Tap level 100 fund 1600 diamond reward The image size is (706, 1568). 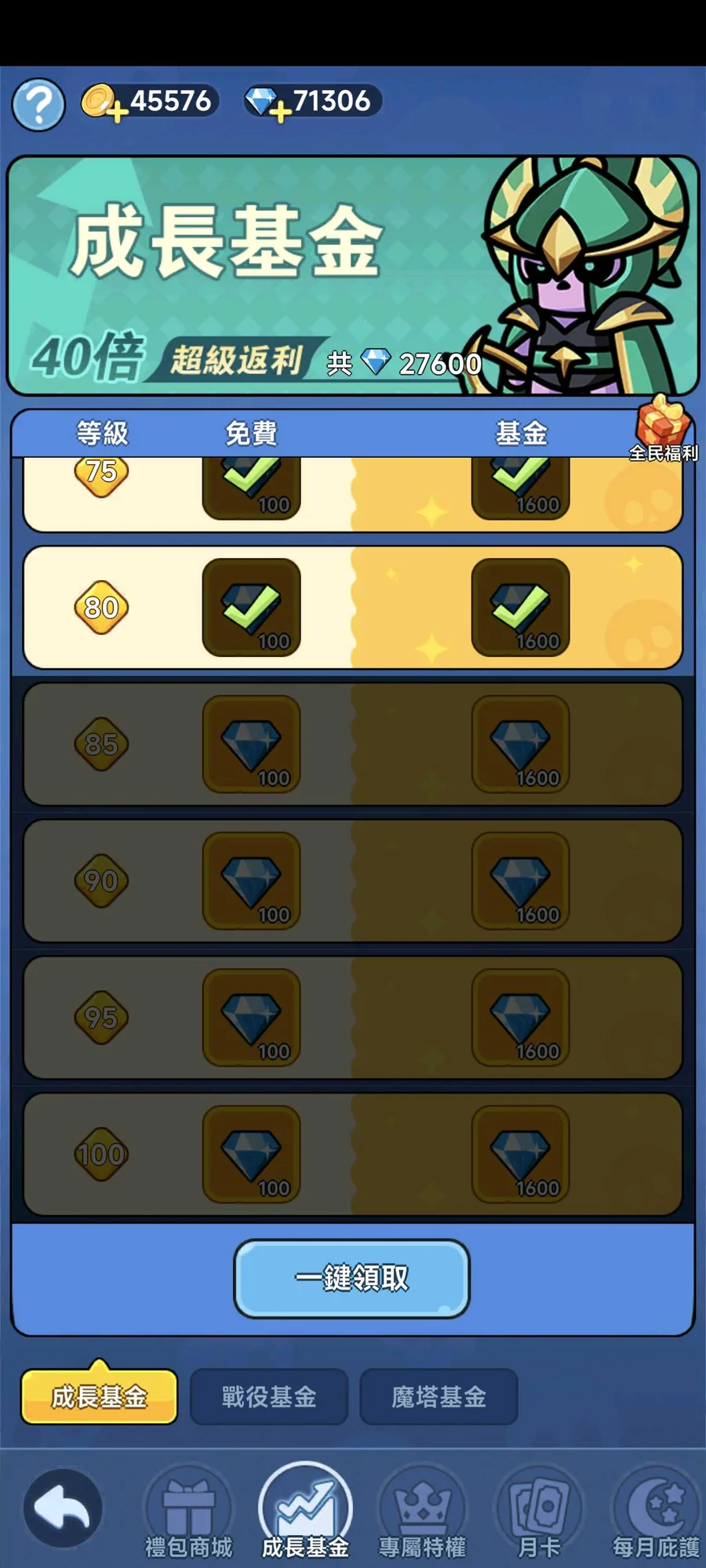click(520, 1154)
